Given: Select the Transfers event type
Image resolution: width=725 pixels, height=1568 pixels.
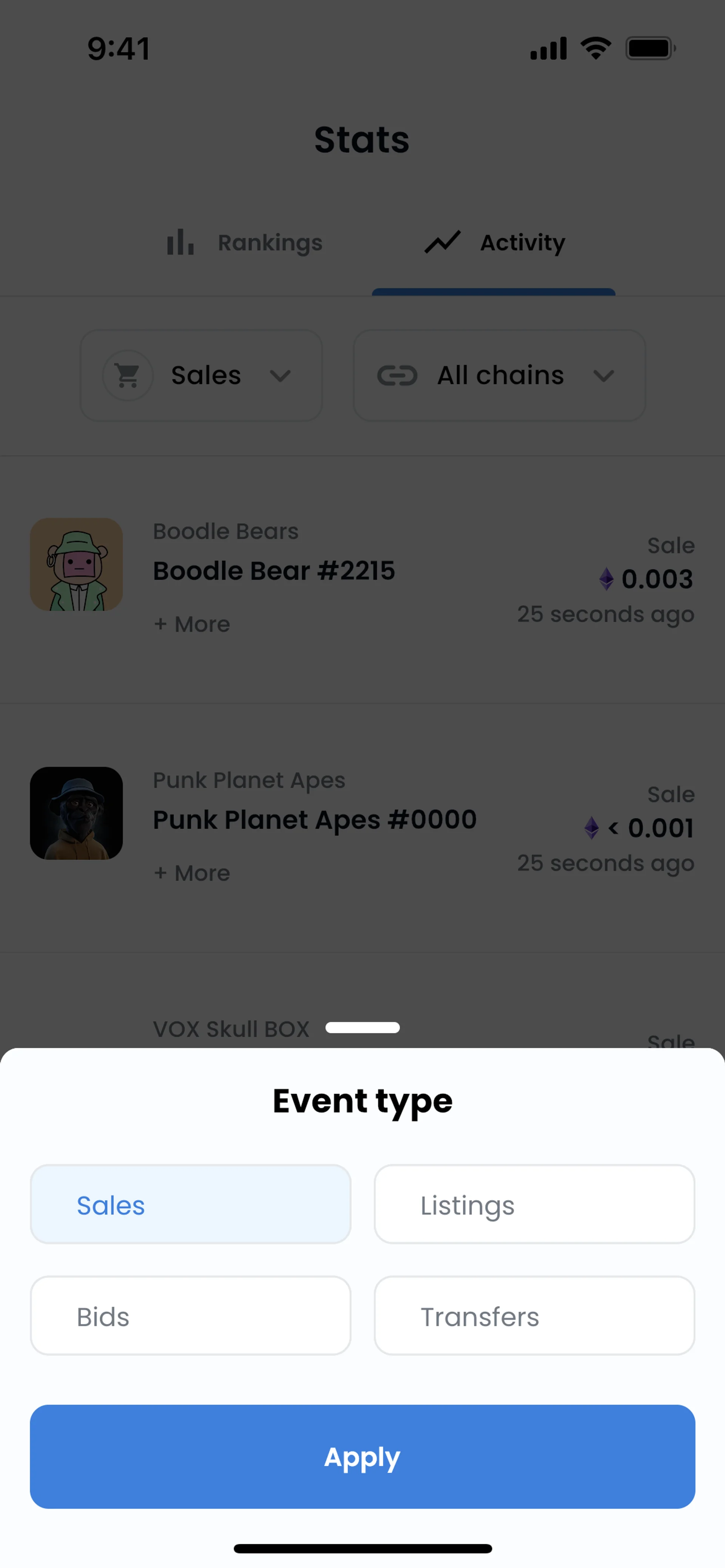Looking at the screenshot, I should pos(534,1316).
